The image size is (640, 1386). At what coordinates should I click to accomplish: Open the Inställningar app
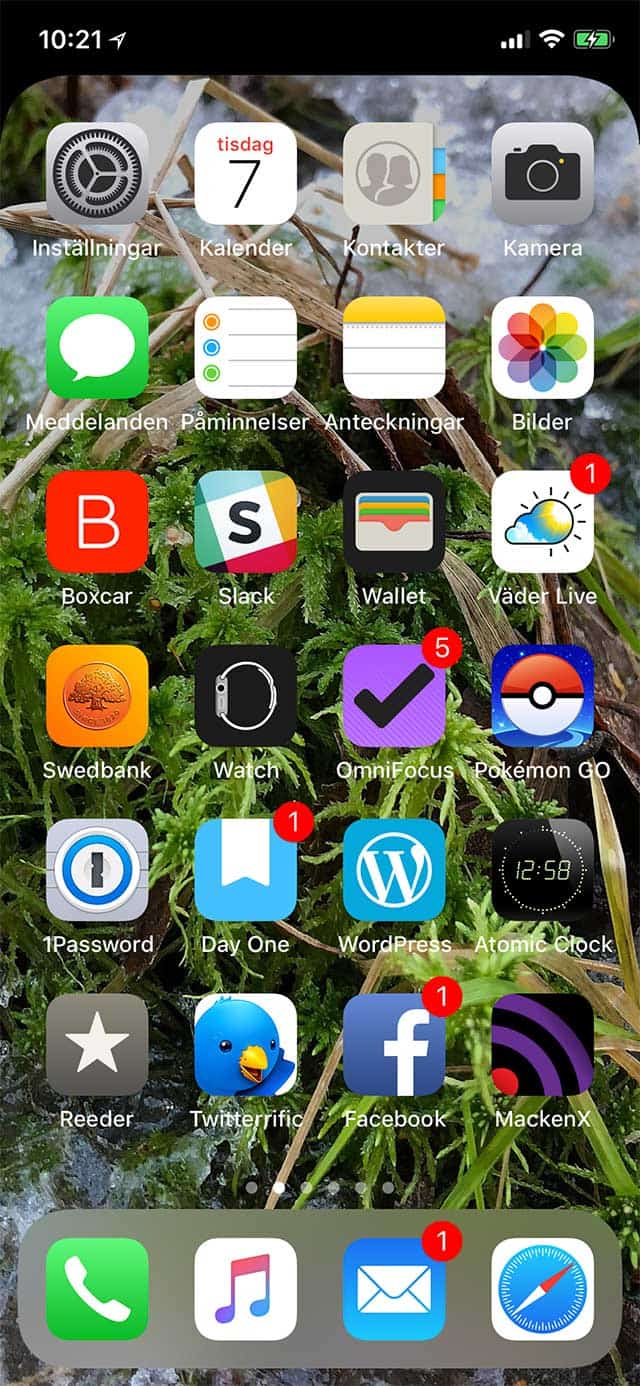click(x=97, y=174)
